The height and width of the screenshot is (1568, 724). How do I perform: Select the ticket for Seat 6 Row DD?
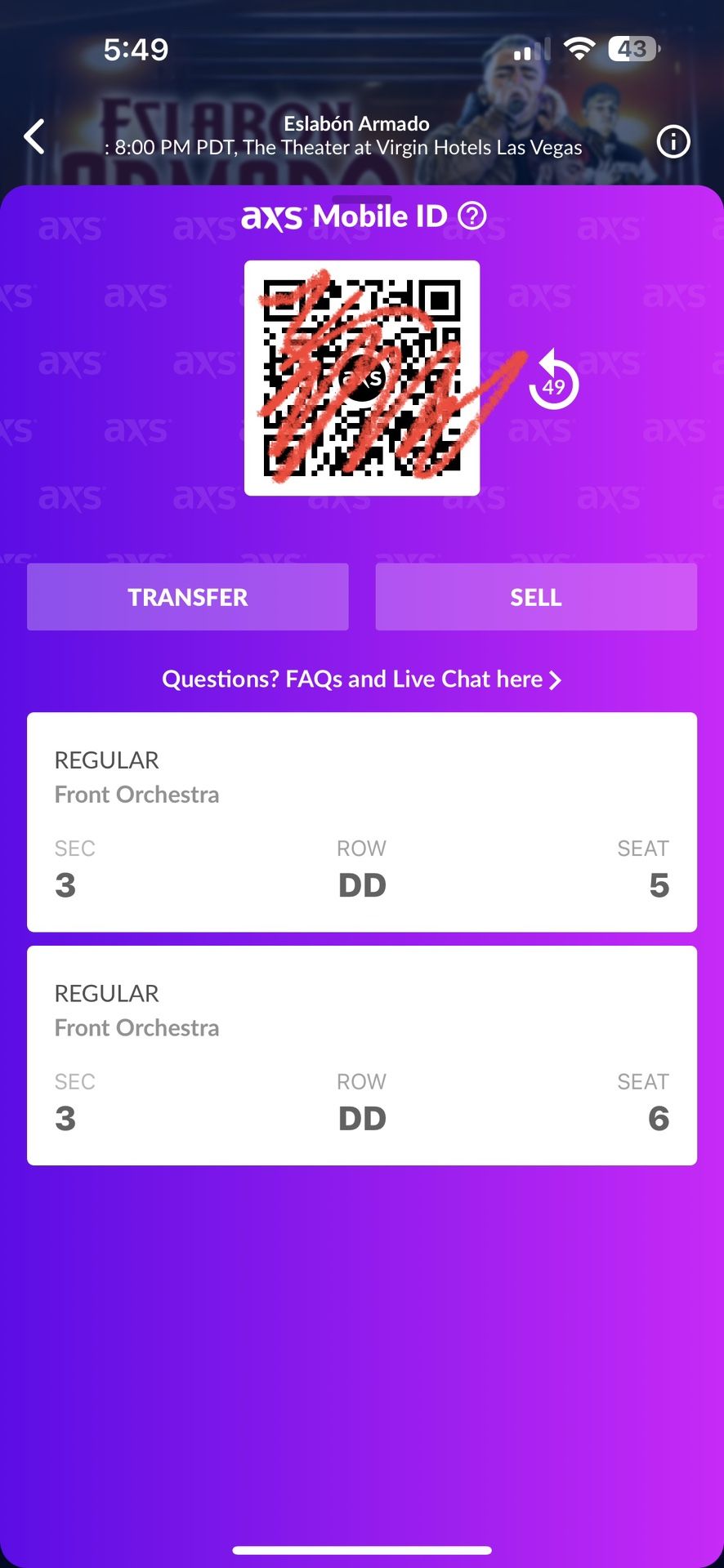point(362,1054)
